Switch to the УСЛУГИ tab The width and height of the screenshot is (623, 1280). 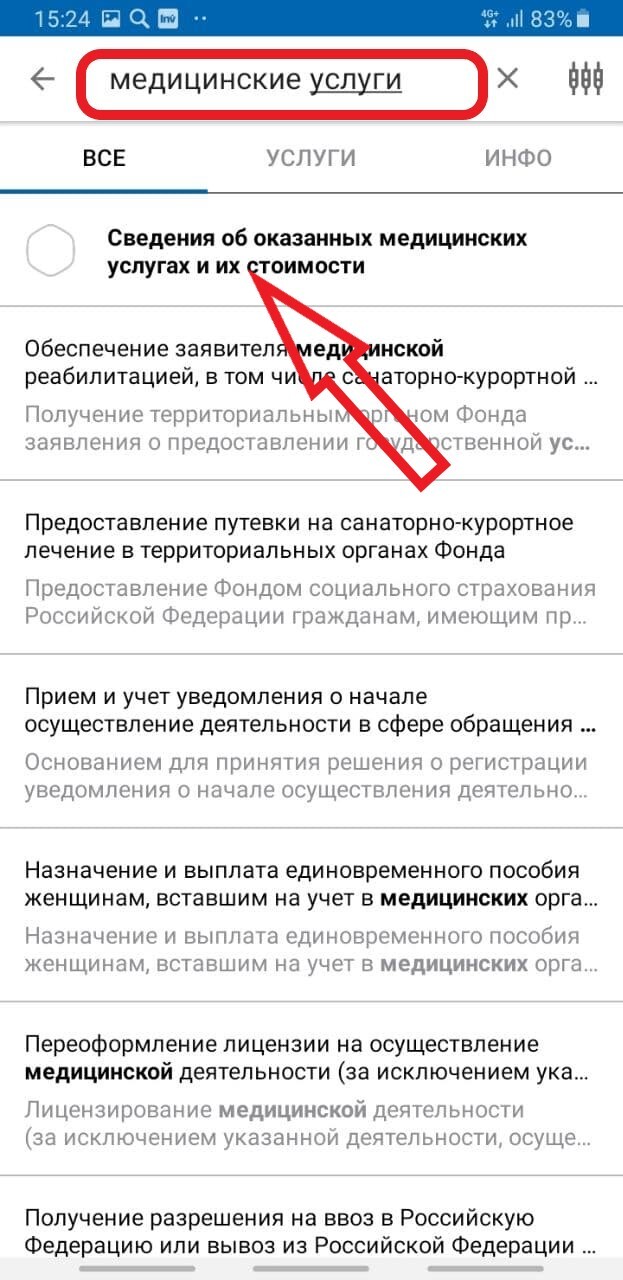[x=311, y=158]
